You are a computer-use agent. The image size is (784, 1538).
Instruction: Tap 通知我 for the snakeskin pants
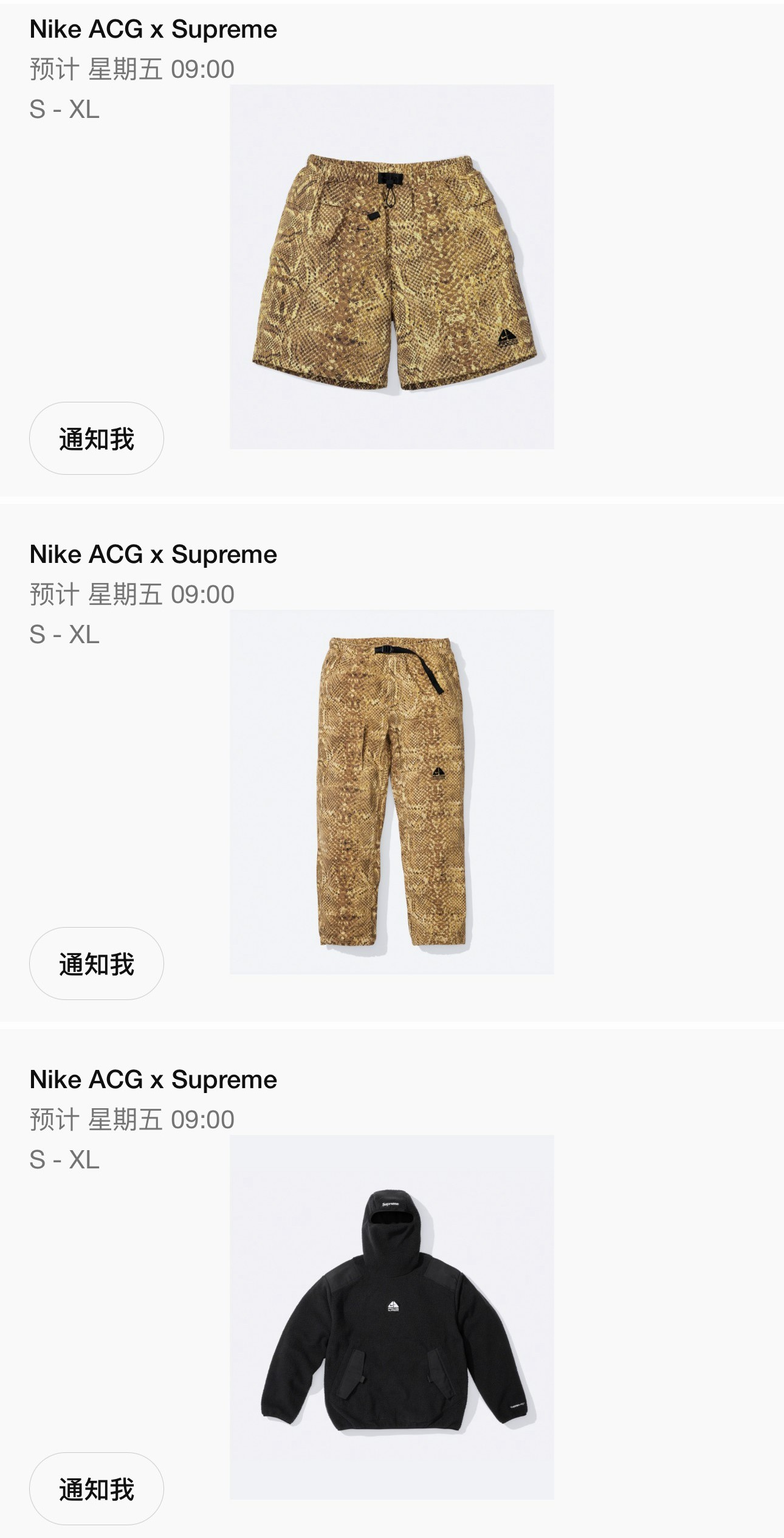coord(97,964)
